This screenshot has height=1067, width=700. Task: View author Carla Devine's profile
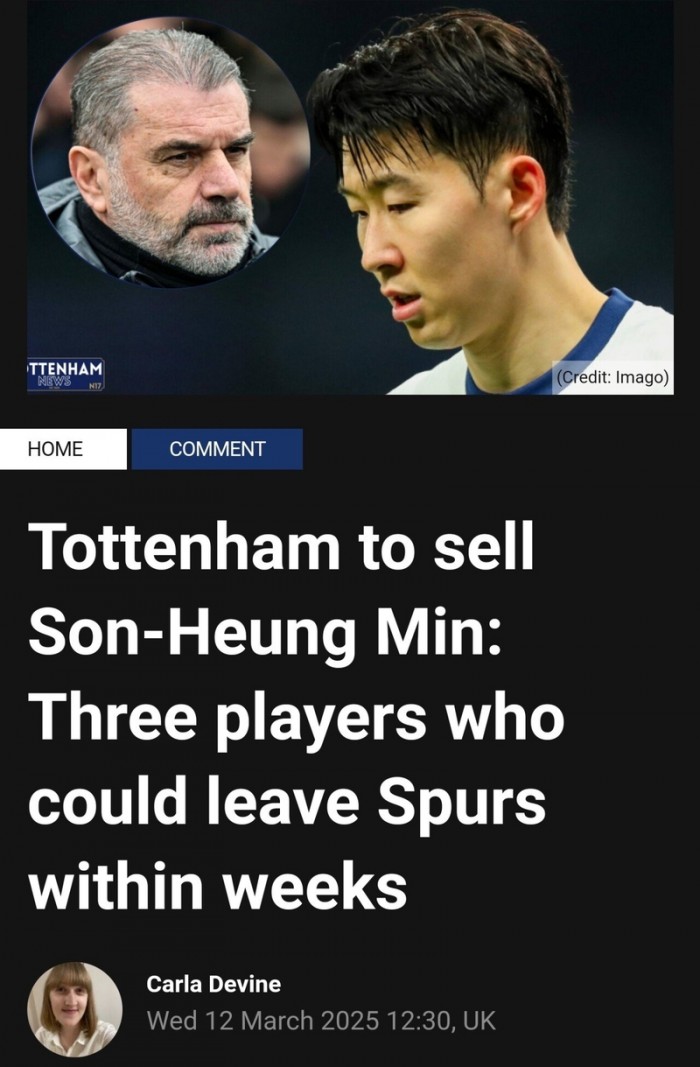click(214, 984)
